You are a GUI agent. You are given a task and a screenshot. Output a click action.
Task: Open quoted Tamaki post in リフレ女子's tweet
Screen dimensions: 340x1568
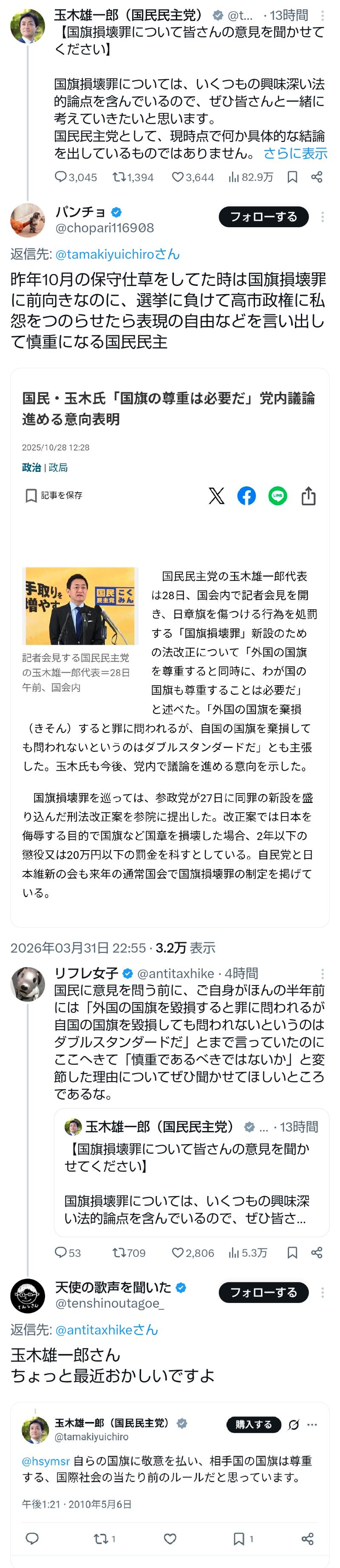pyautogui.click(x=191, y=1172)
